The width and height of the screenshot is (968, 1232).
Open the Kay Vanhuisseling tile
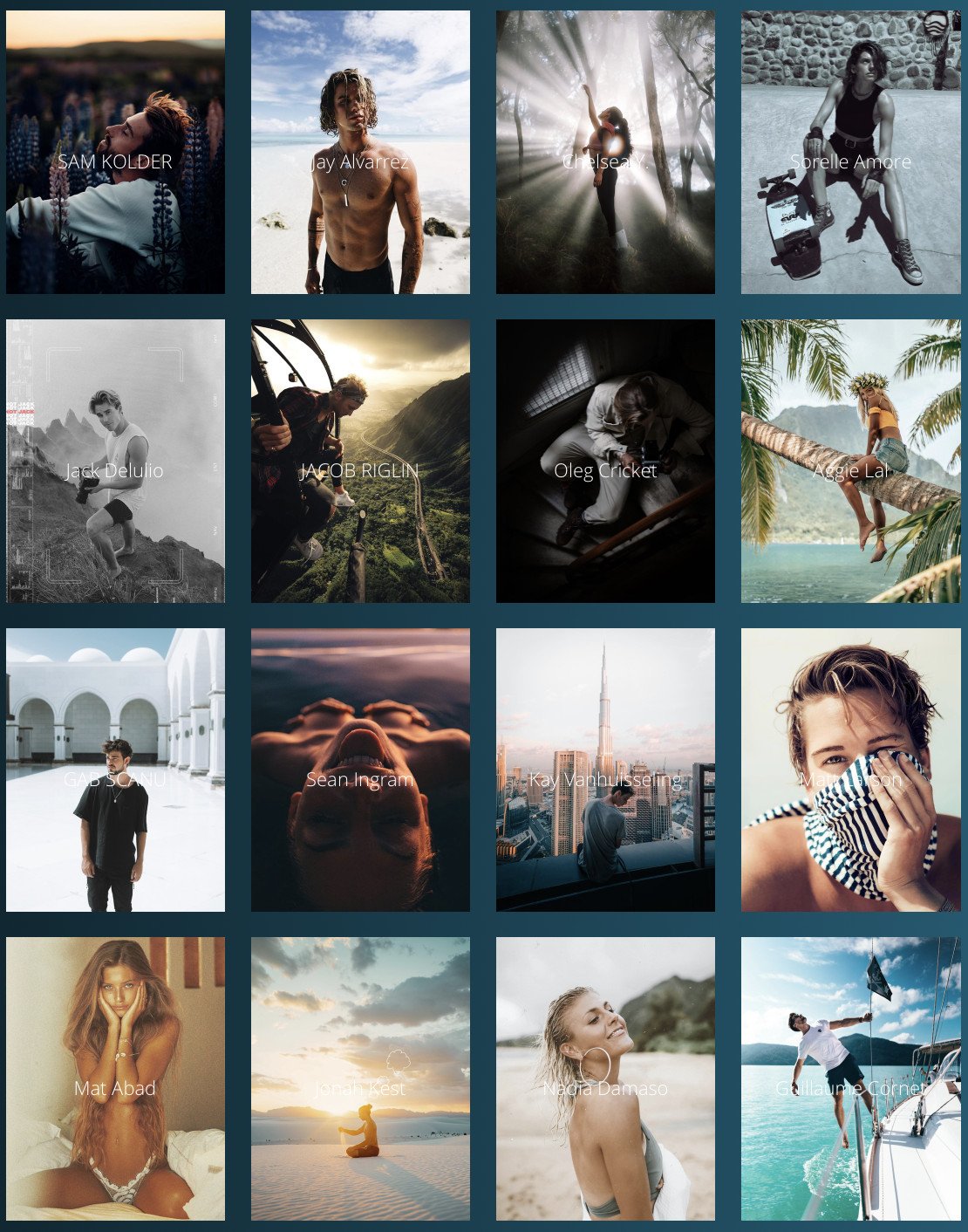pos(605,770)
